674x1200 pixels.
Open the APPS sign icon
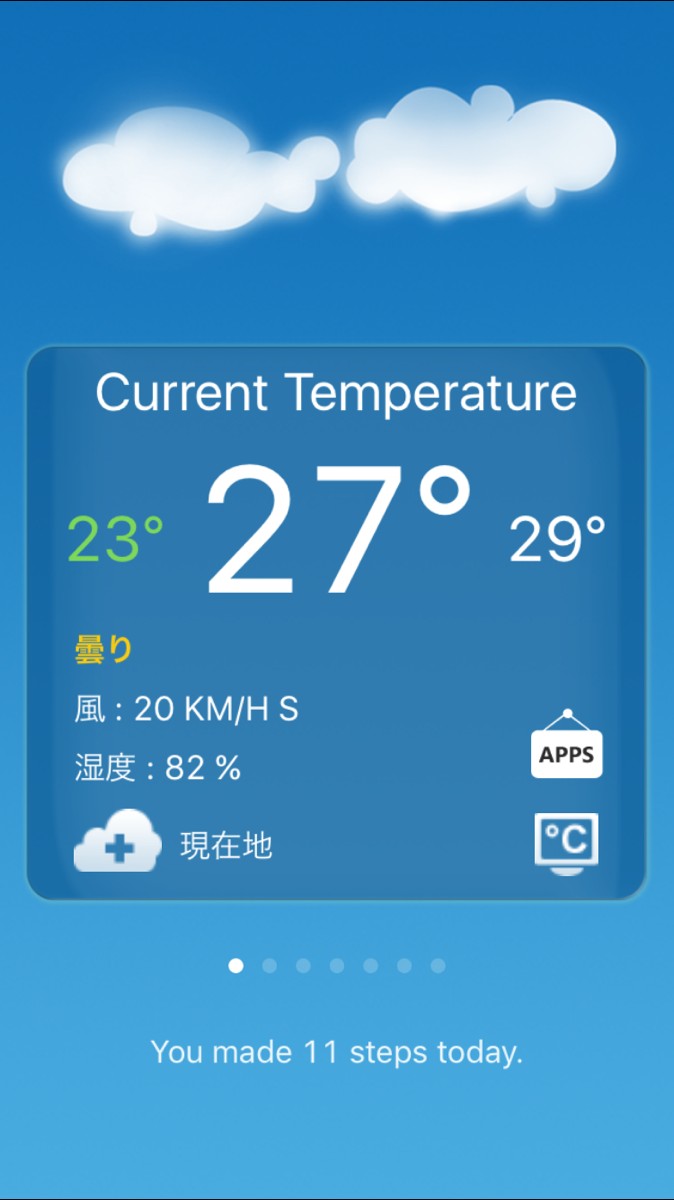tap(567, 746)
